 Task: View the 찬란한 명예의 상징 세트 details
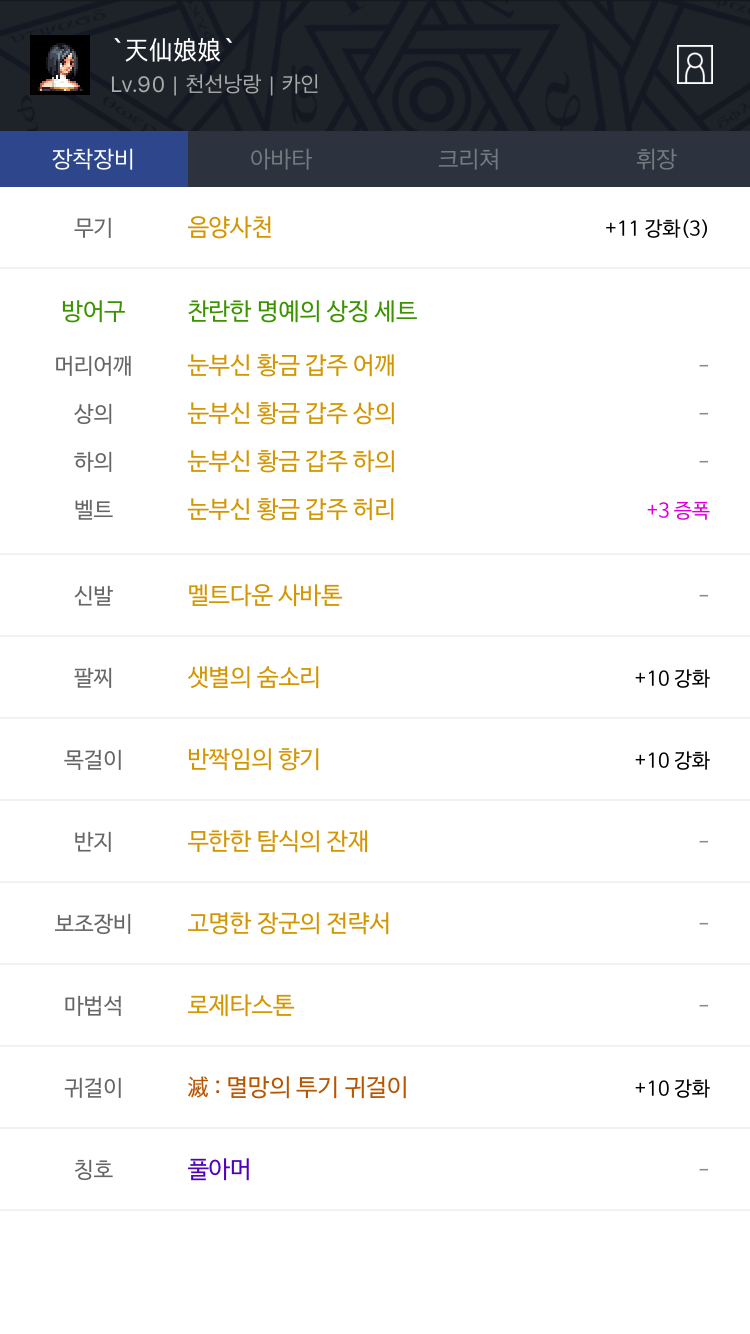pos(302,311)
